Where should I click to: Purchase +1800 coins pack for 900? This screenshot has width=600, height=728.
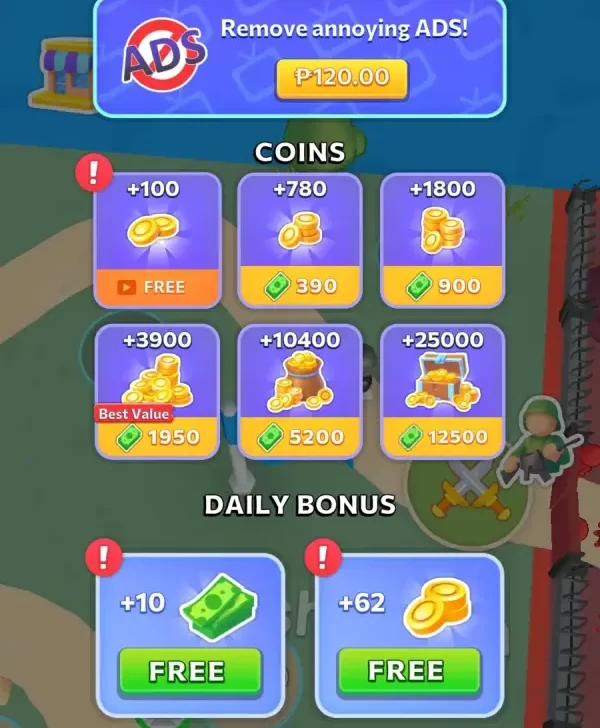443,287
